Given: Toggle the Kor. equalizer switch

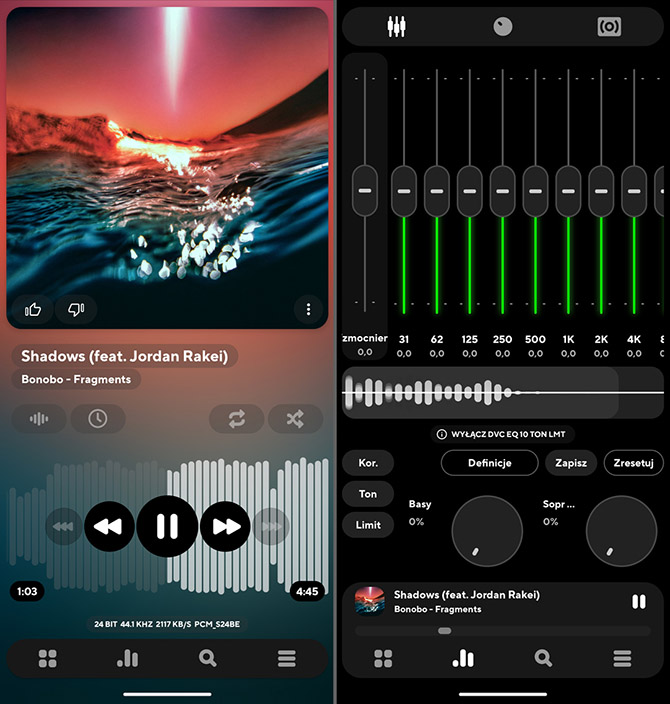Looking at the screenshot, I should [368, 463].
